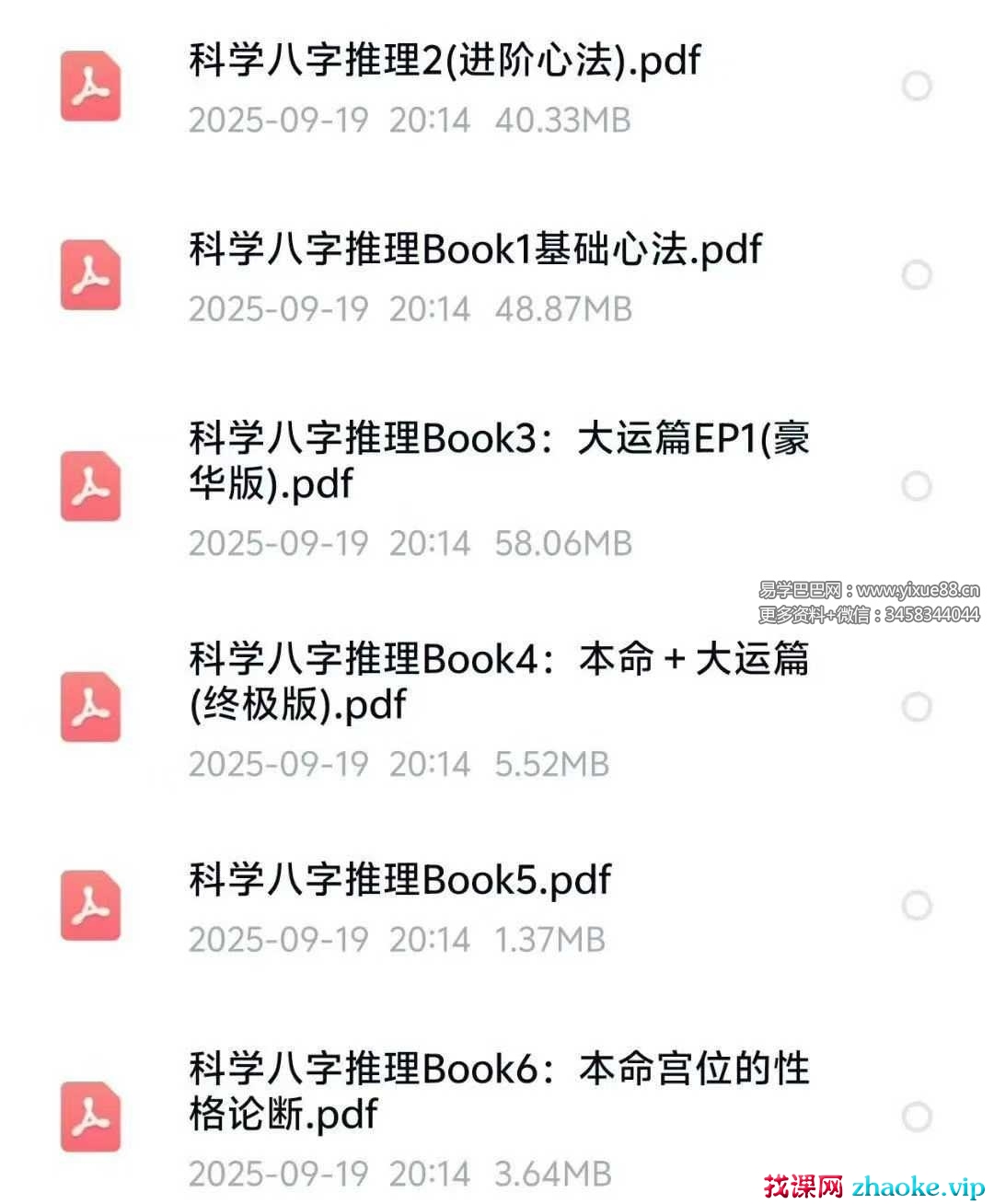Select the circle for 科学八字推理2(进阶心法).pdf
Viewport: 994px width, 1204px height.
point(917,87)
